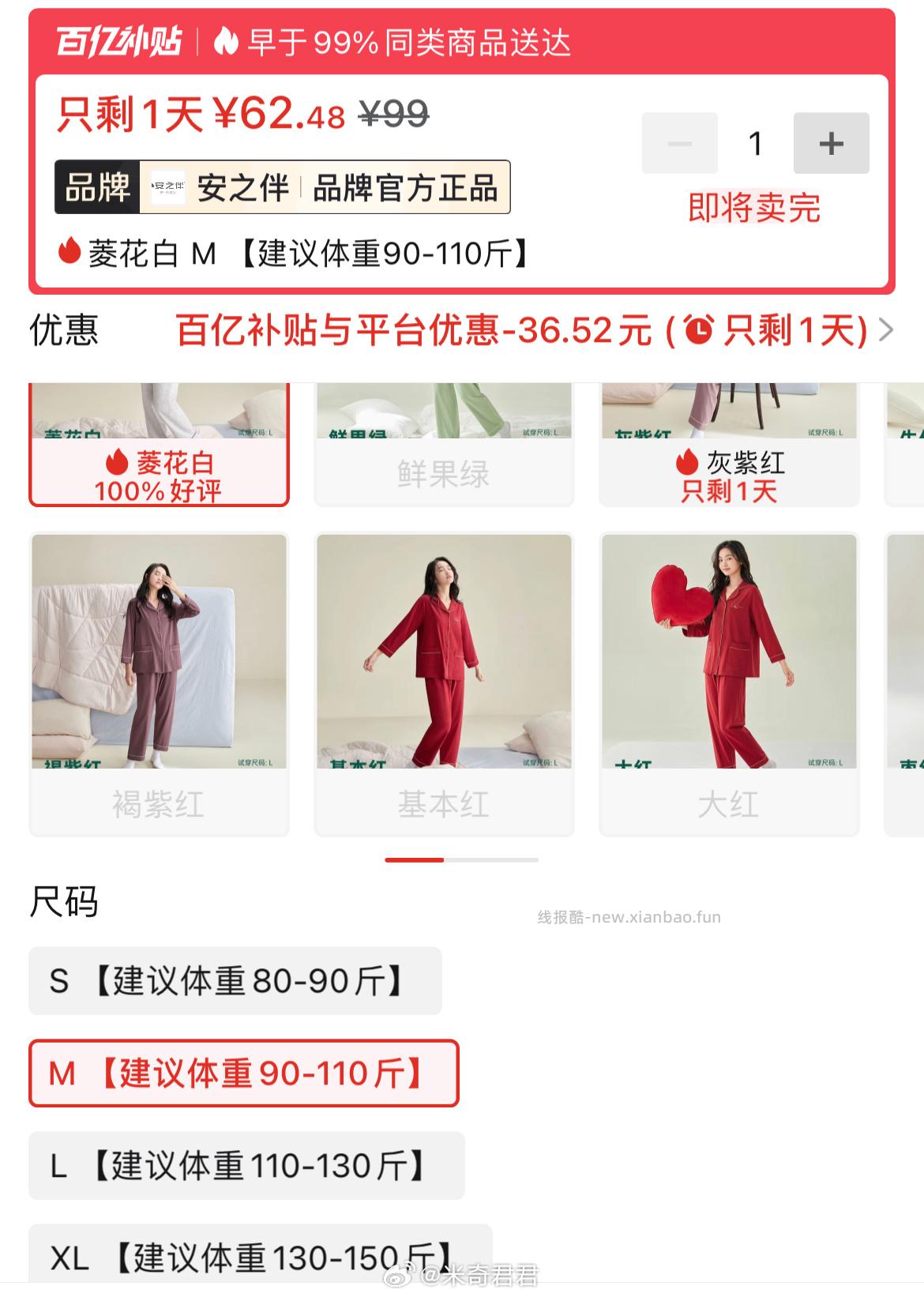Open the 安之伴 brand official badge

tap(282, 188)
